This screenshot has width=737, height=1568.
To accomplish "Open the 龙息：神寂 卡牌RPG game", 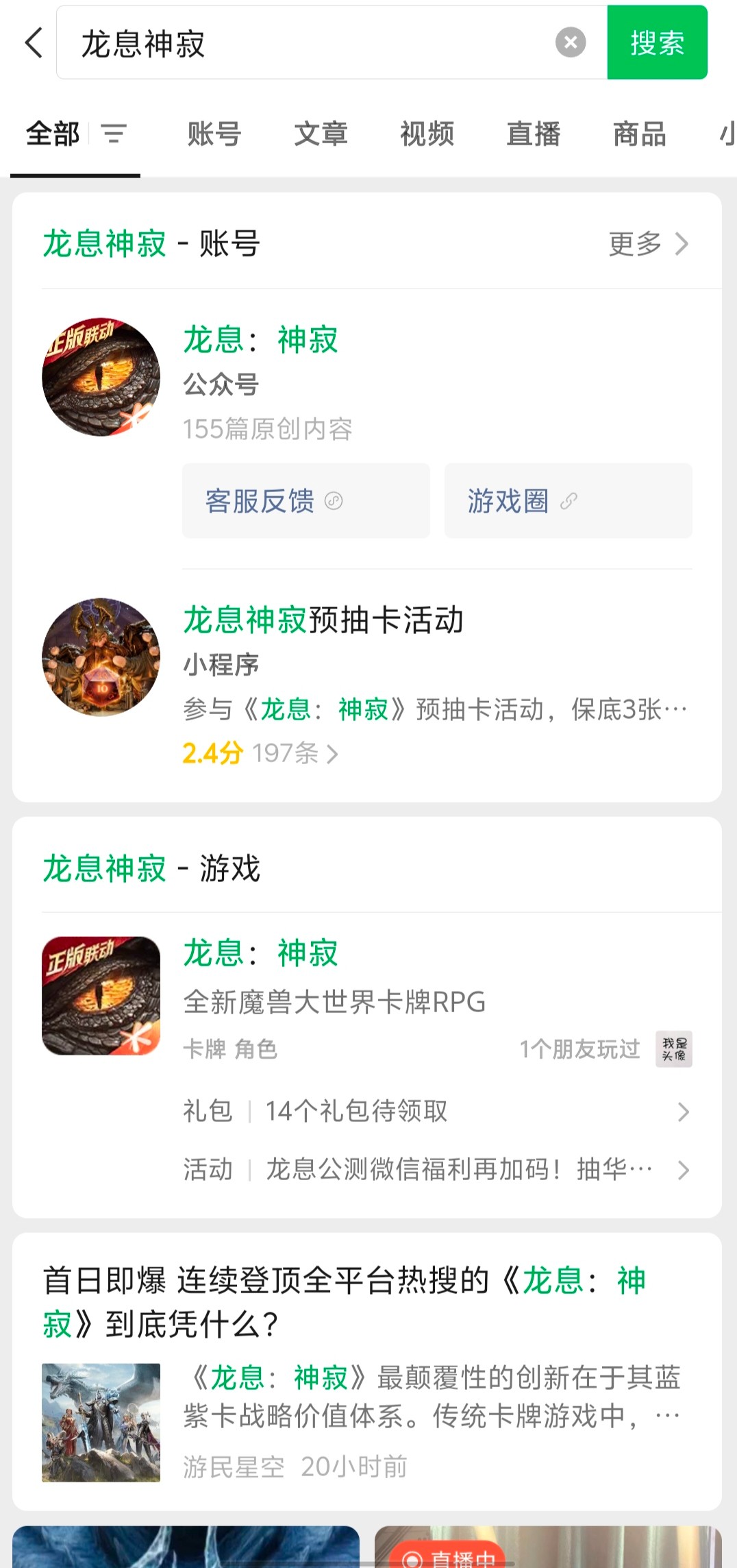I will (x=260, y=954).
